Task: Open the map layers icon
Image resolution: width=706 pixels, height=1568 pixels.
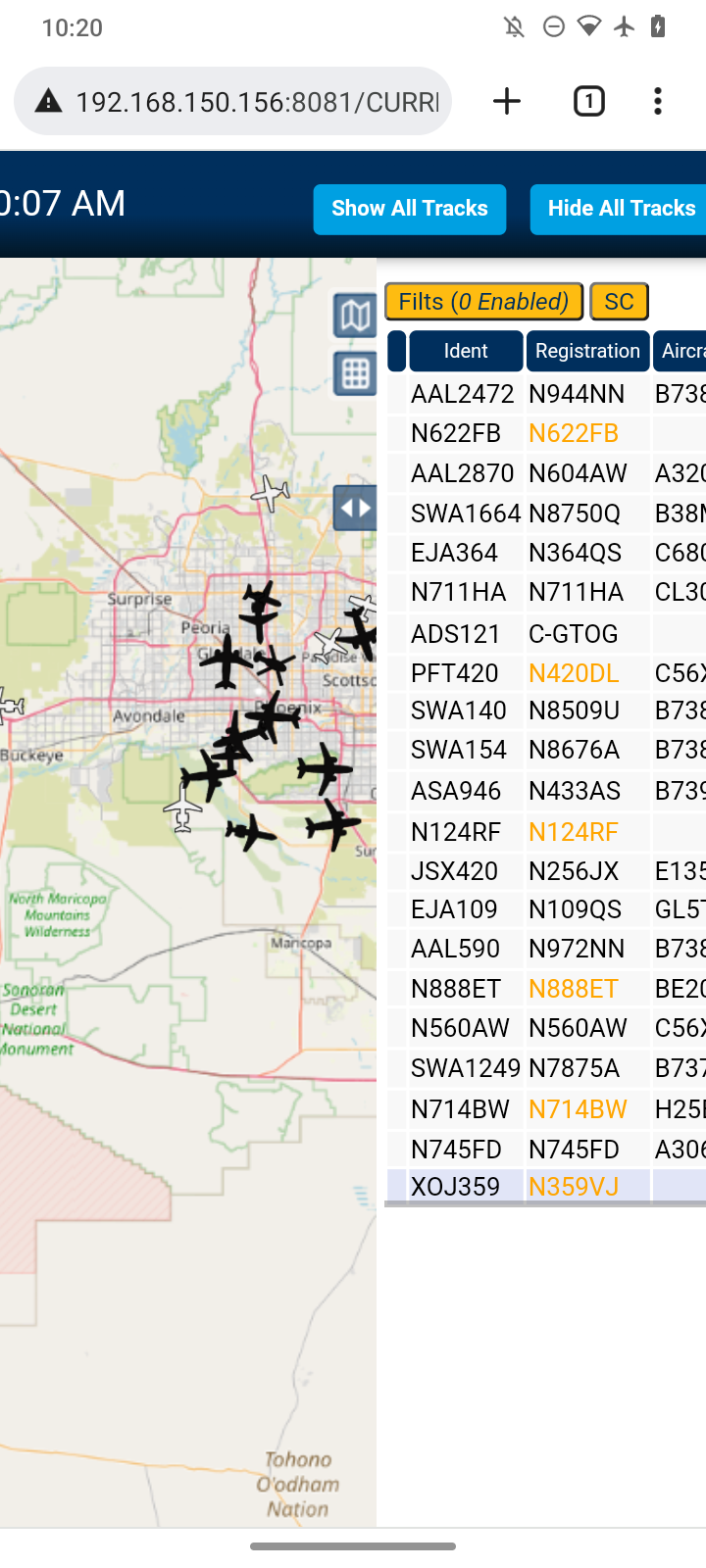Action: point(355,316)
